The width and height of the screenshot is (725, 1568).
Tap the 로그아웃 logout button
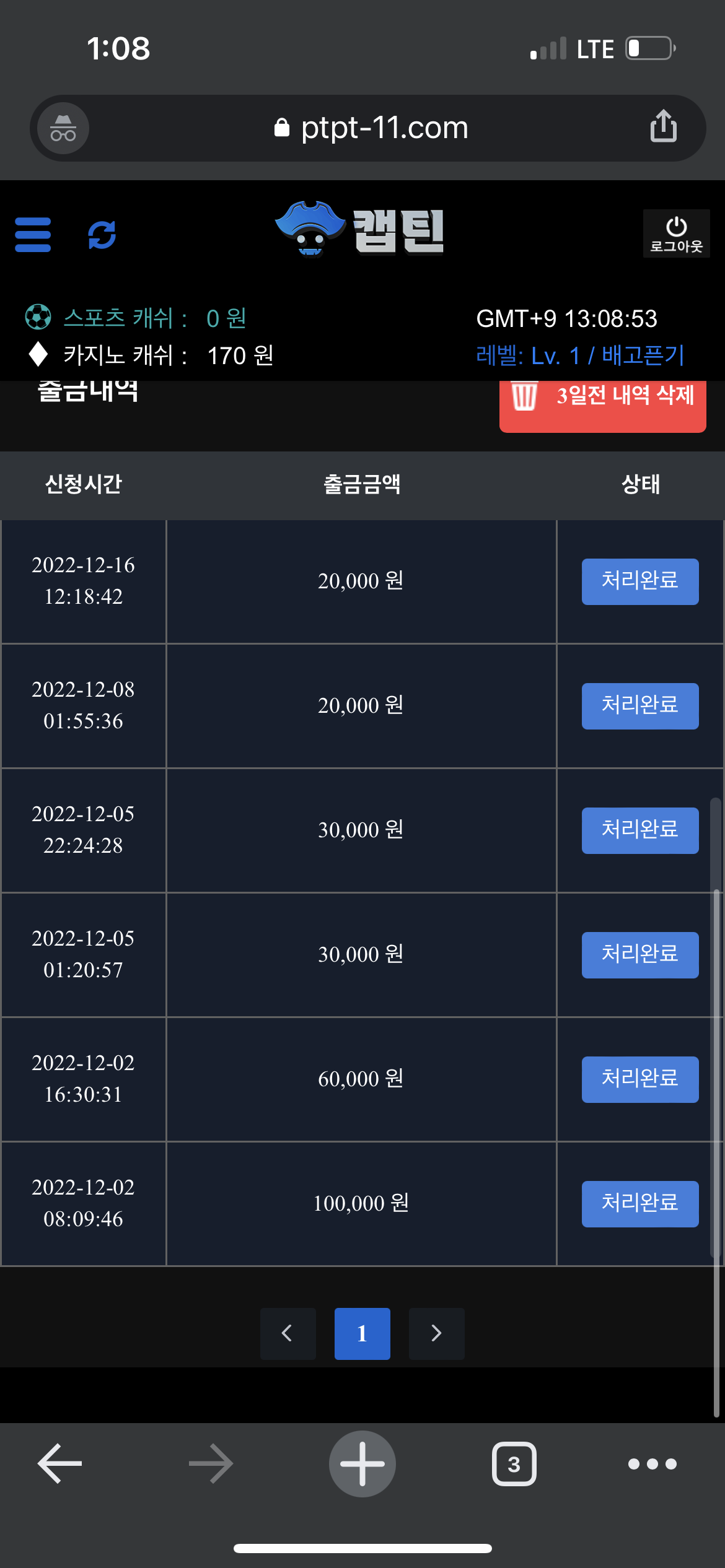coord(676,233)
